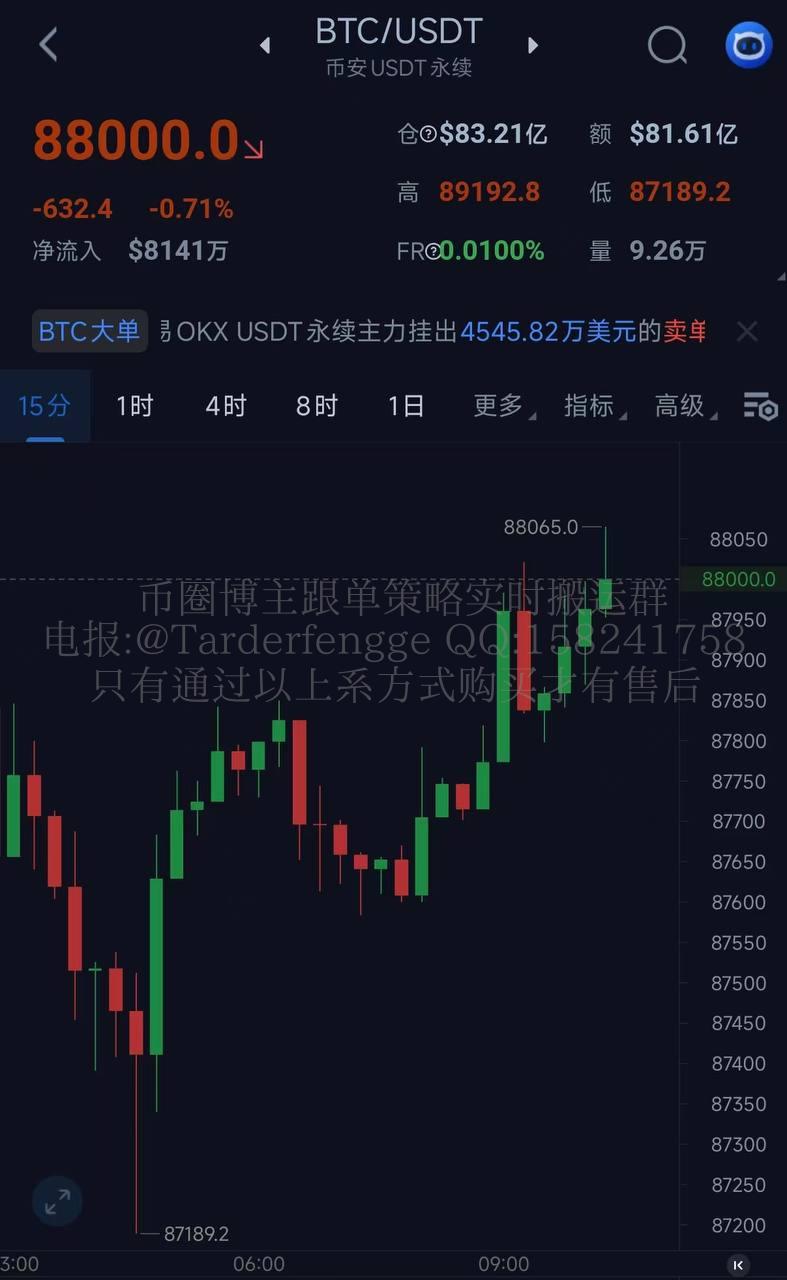This screenshot has width=787, height=1280.
Task: Open the blue robot assistant icon
Action: (x=748, y=45)
